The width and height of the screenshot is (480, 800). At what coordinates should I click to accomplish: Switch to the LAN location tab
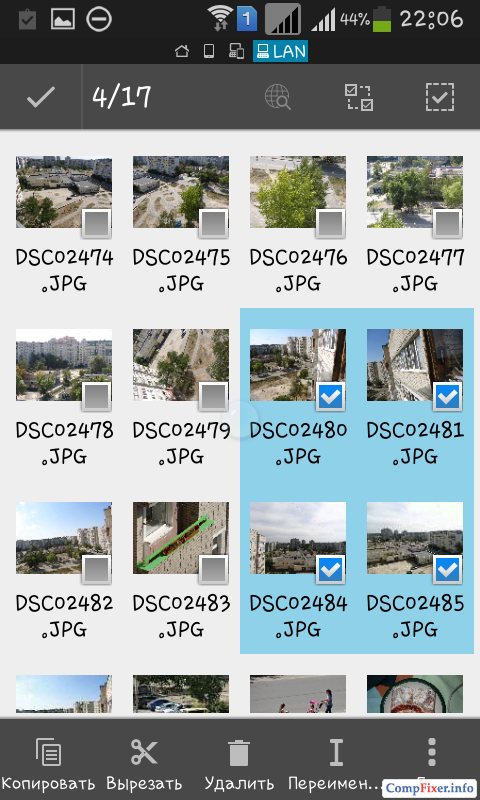[281, 51]
